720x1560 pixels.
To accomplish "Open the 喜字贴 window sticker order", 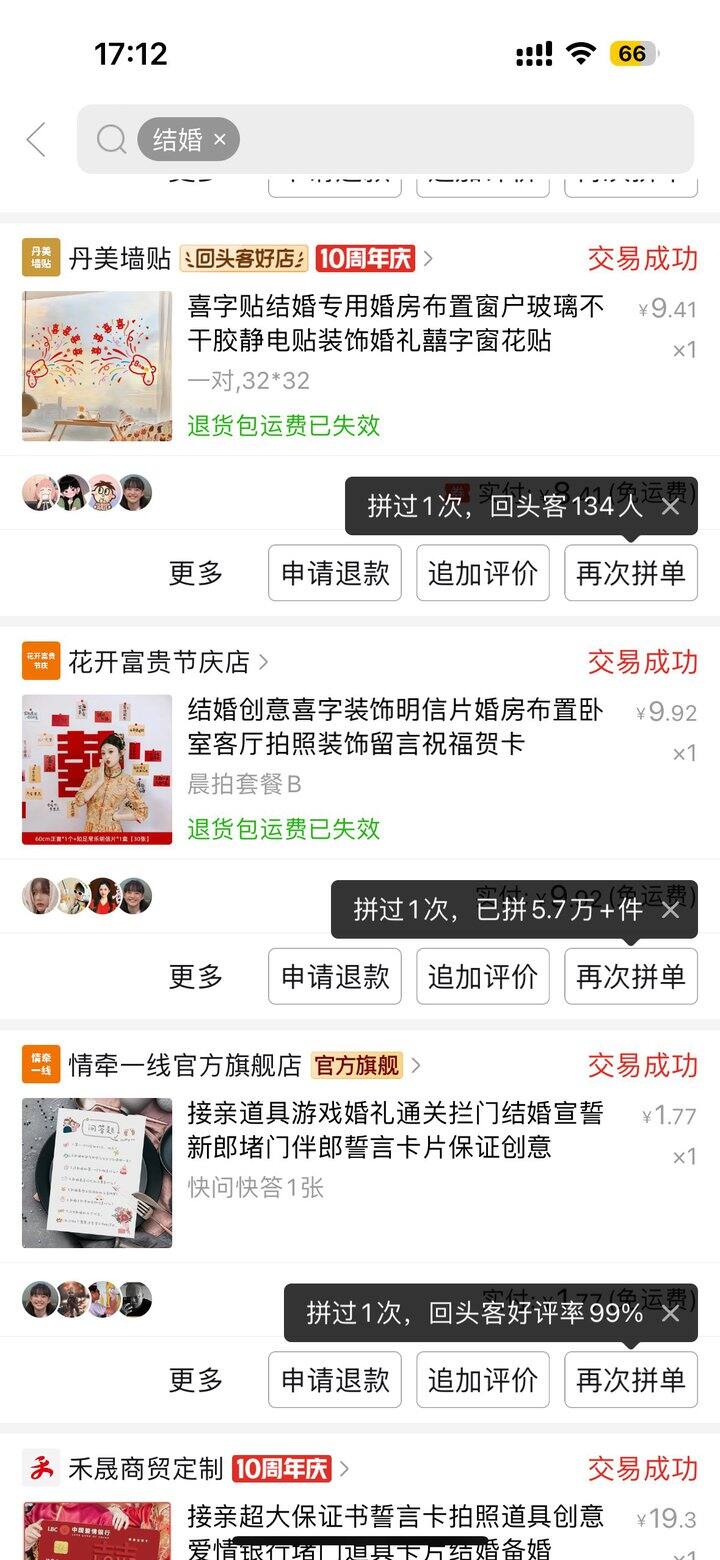I will tap(395, 324).
